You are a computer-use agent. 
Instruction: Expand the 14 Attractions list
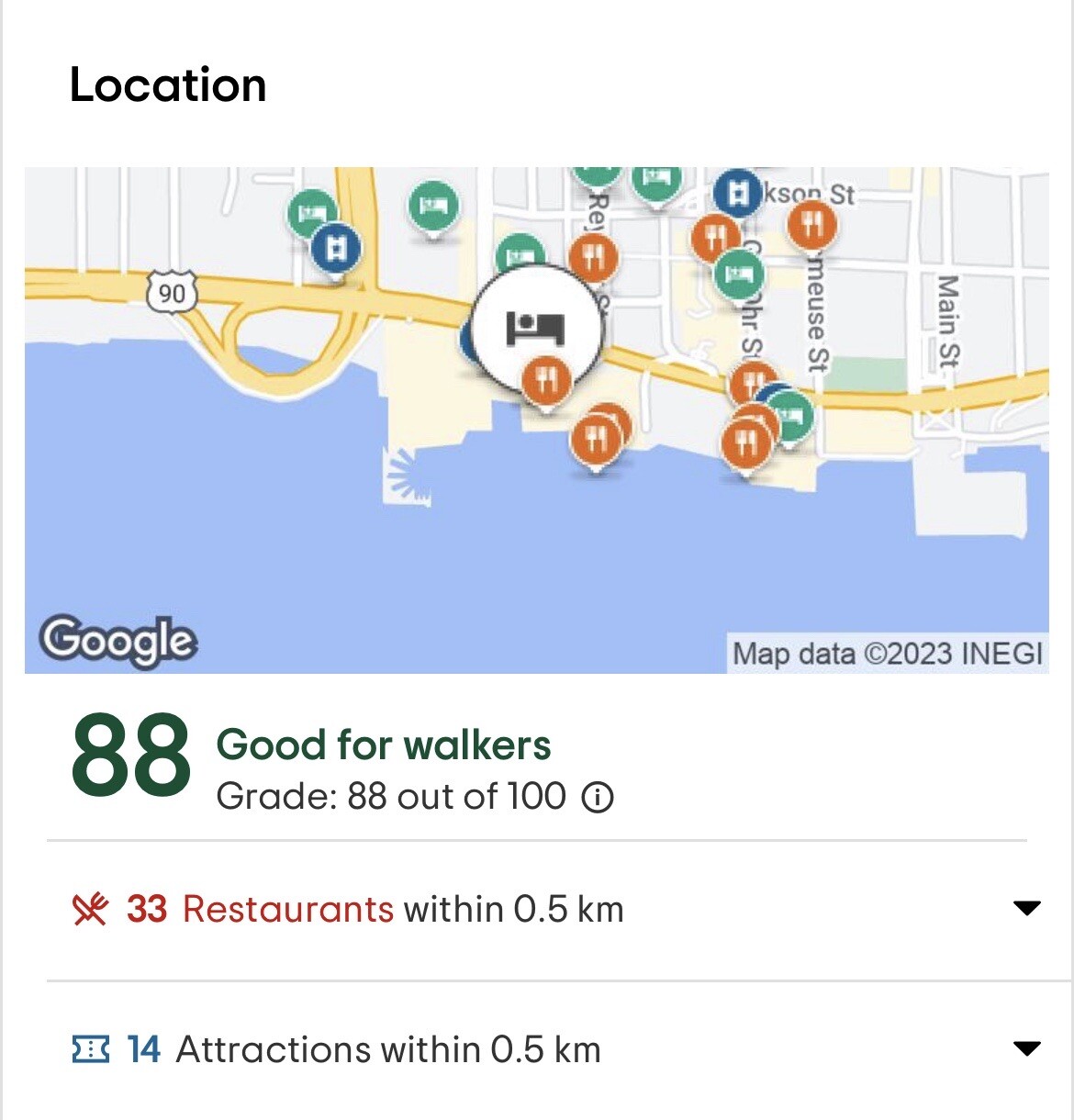[1025, 1048]
